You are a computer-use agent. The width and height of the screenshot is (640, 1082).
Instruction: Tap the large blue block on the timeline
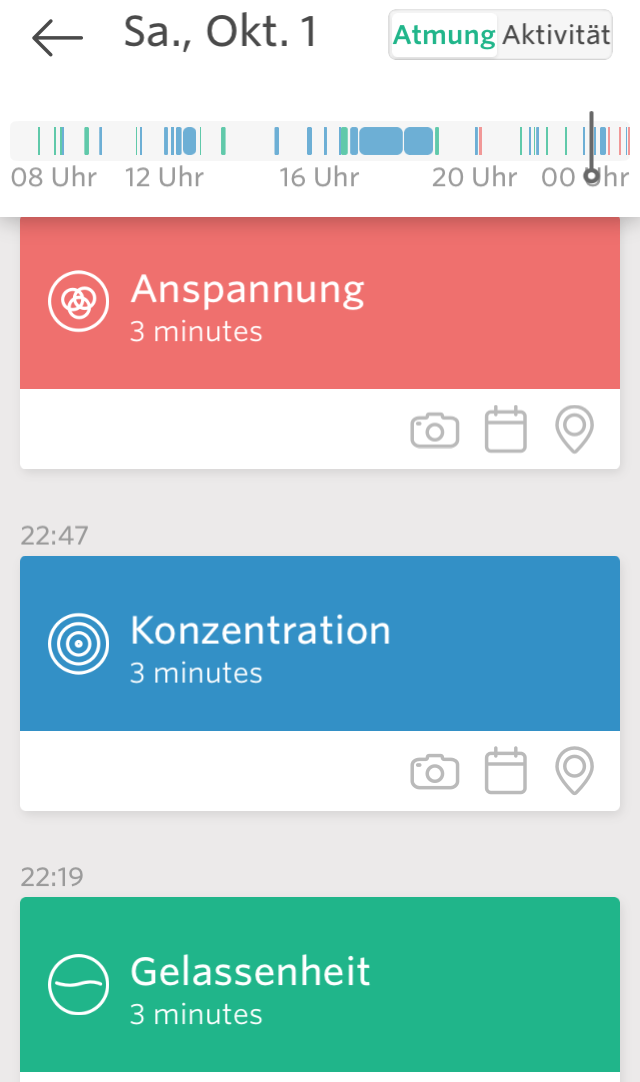381,141
